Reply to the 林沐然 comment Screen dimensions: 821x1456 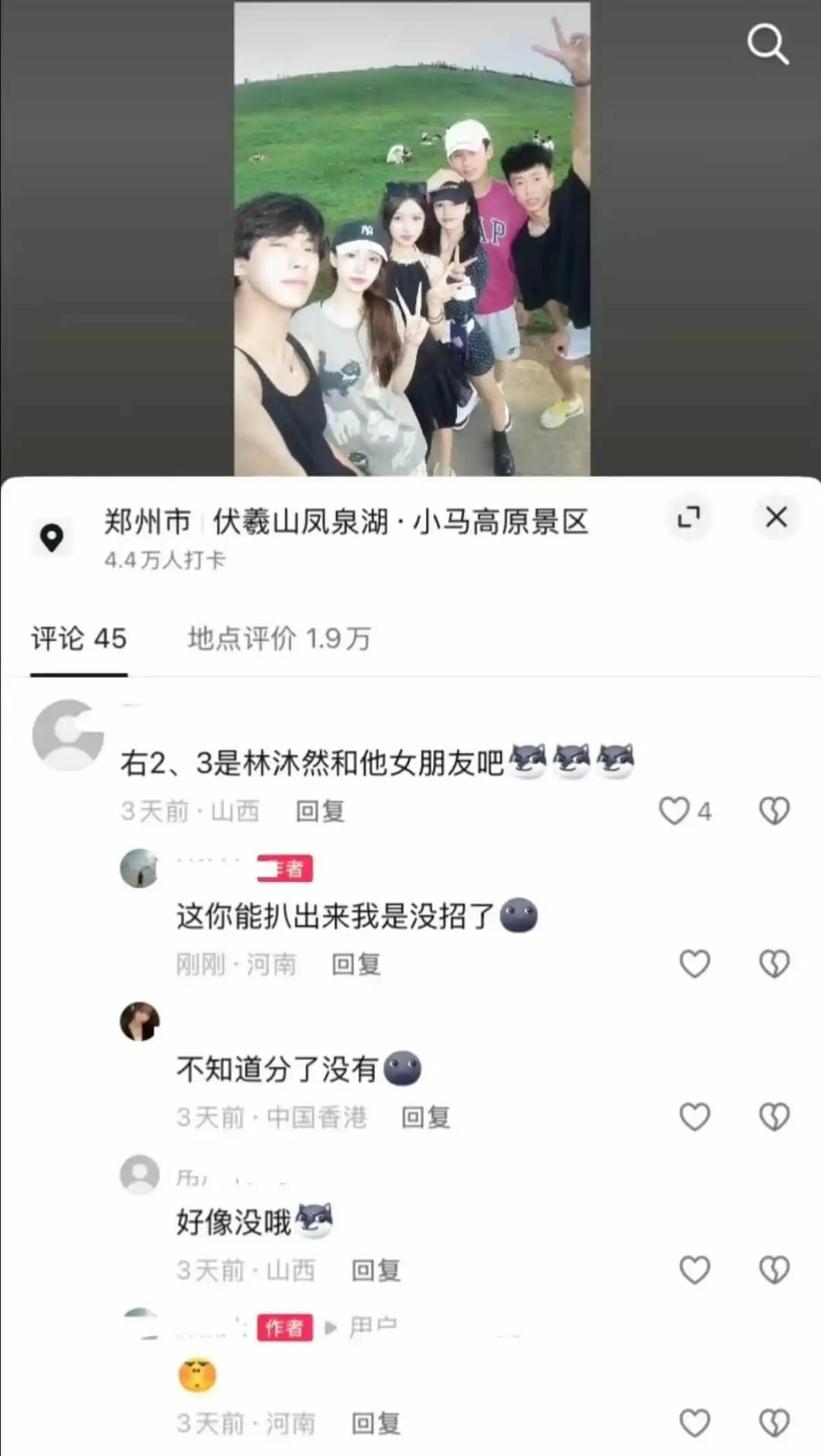(x=320, y=811)
